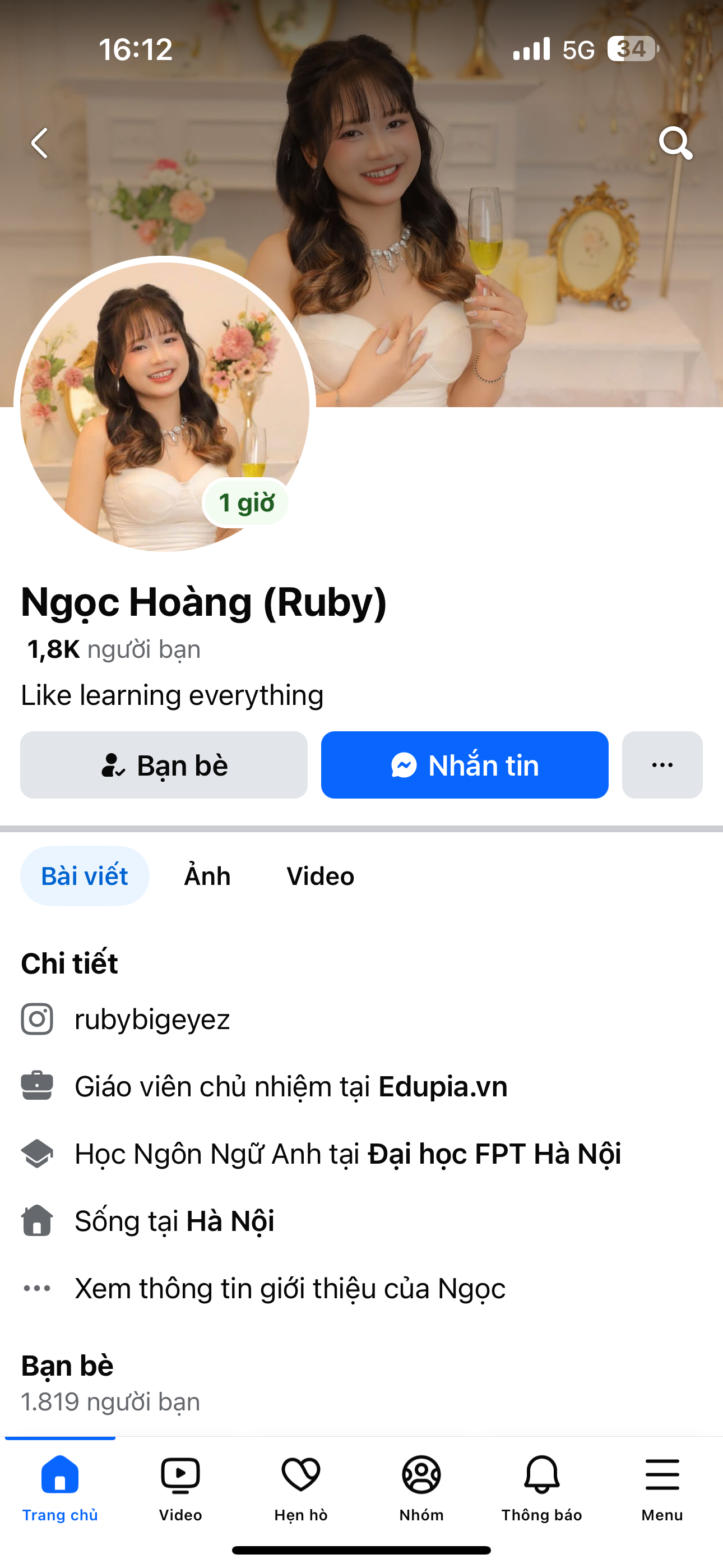Open the Edupia.vn workplace page
Viewport: 723px width, 1568px height.
[442, 1086]
